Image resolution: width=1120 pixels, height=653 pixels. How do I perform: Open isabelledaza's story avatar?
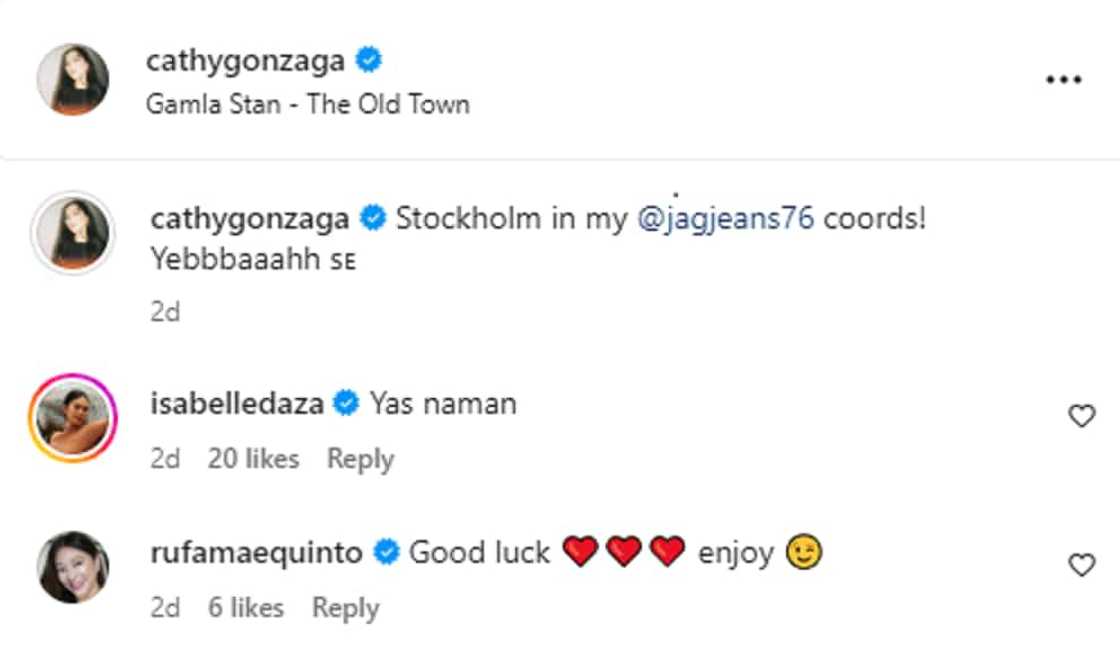coord(72,418)
